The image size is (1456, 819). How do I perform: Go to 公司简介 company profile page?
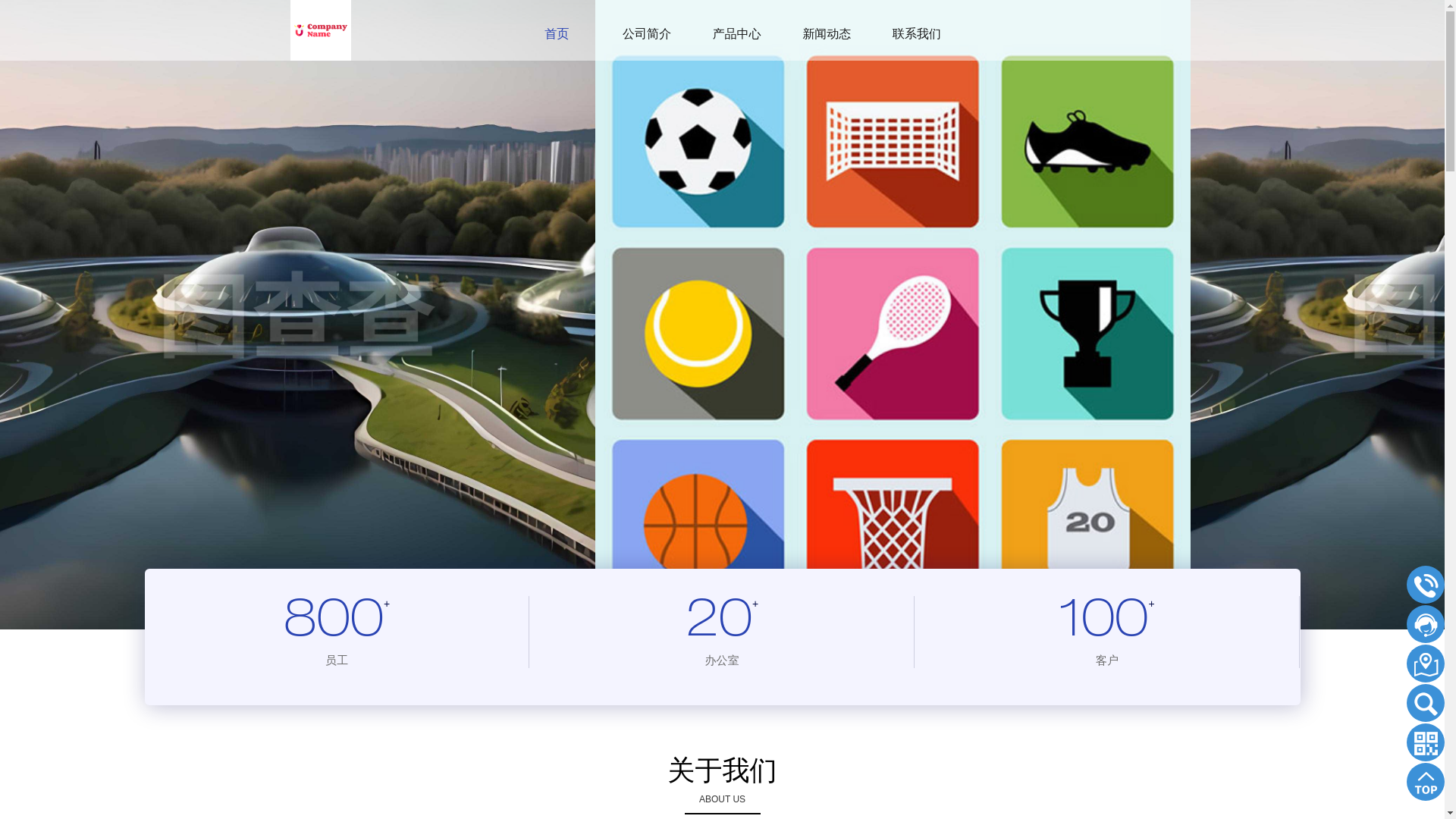tap(646, 34)
